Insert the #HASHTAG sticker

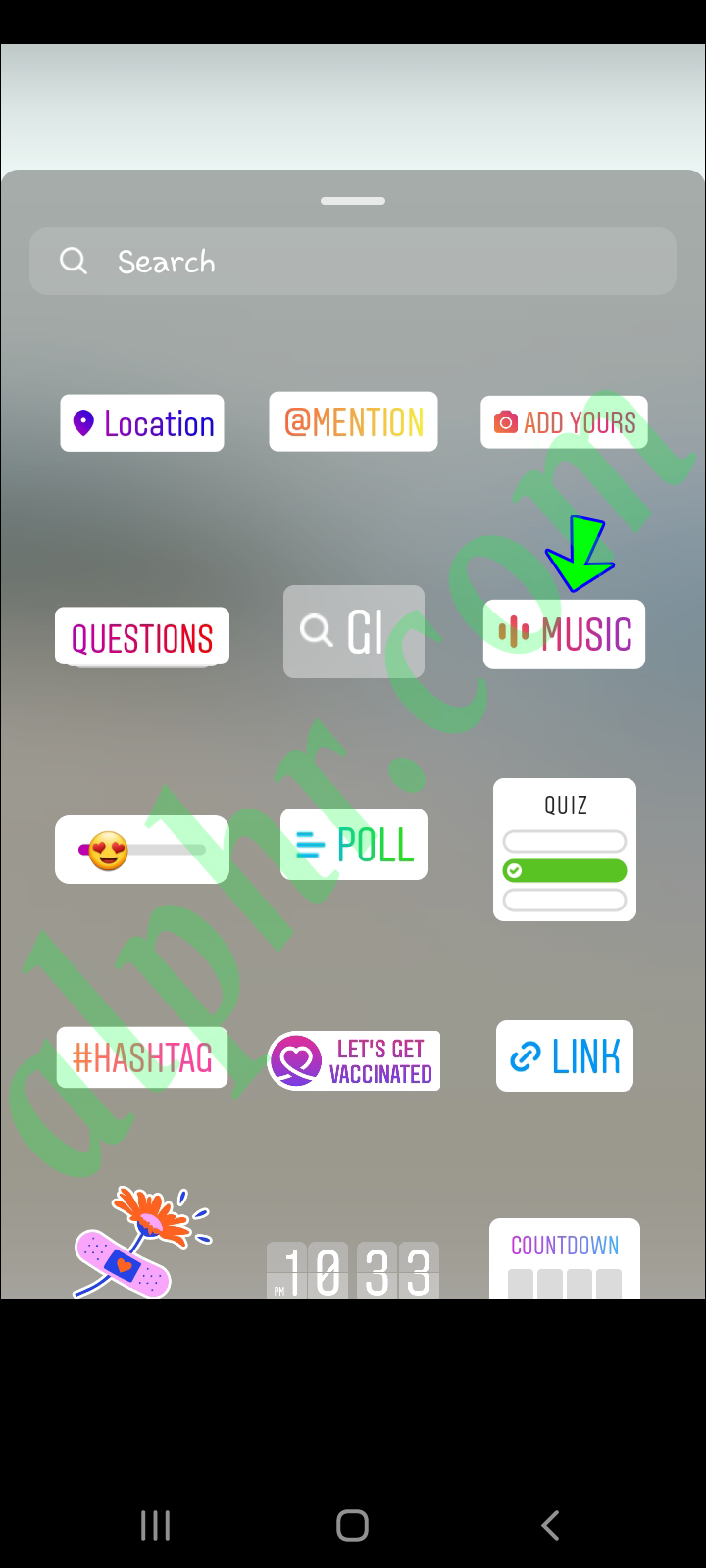142,1057
